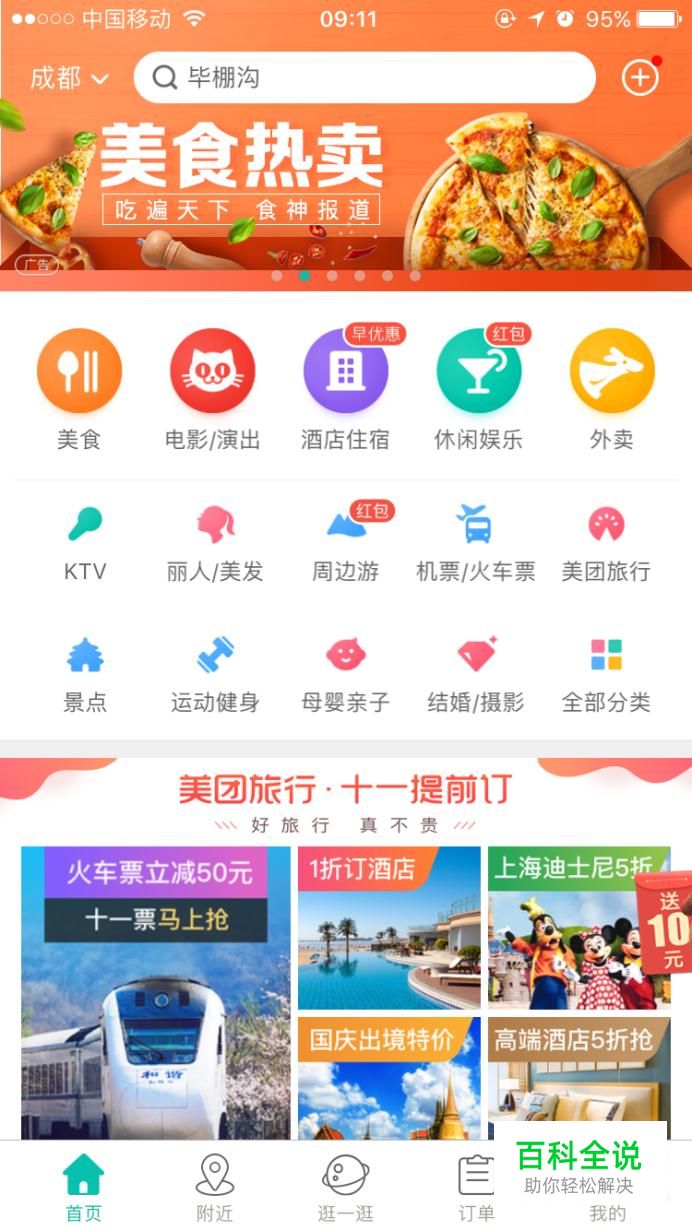Viewport: 692px width, 1230px height.
Task: Tap the search box showing 毕棚沟
Action: point(364,78)
